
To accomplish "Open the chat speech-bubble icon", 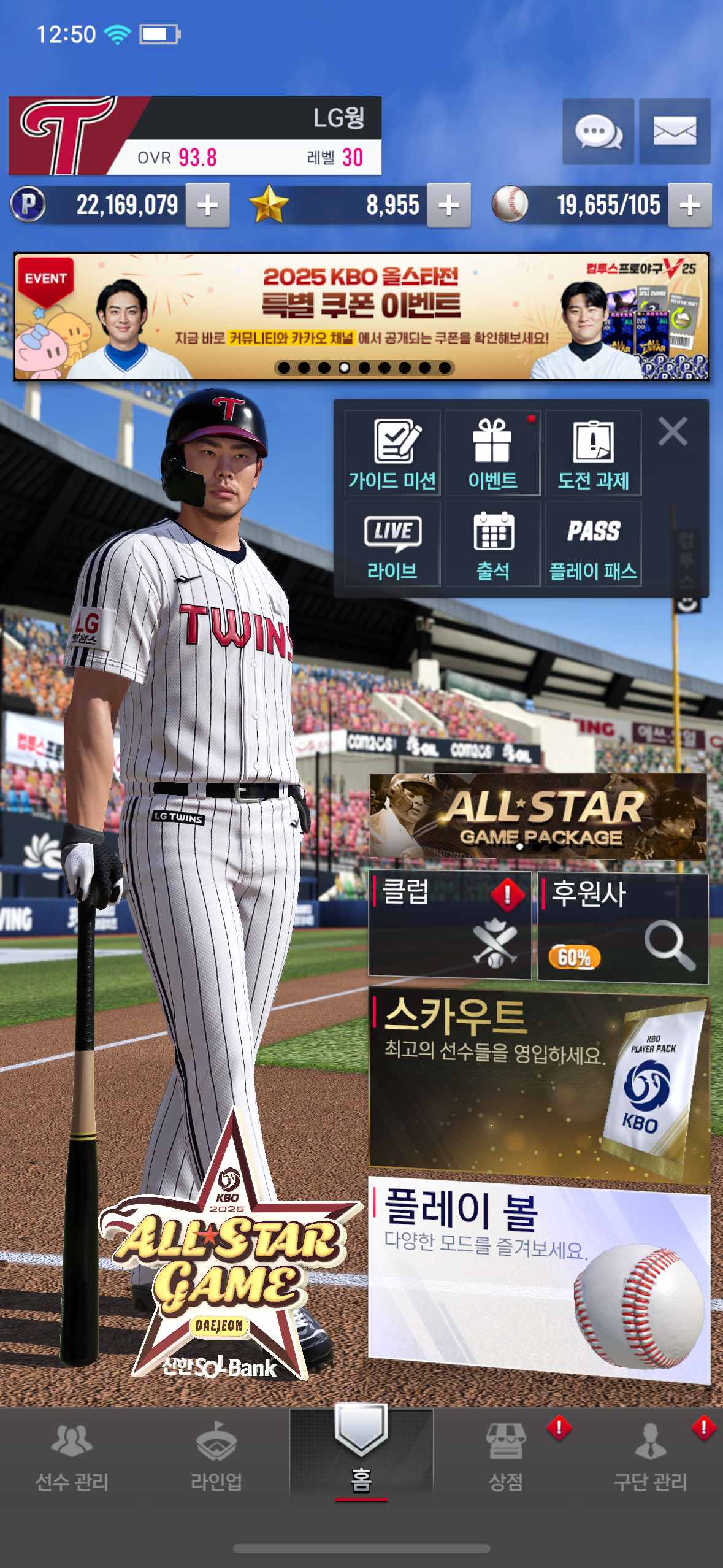I will [598, 131].
